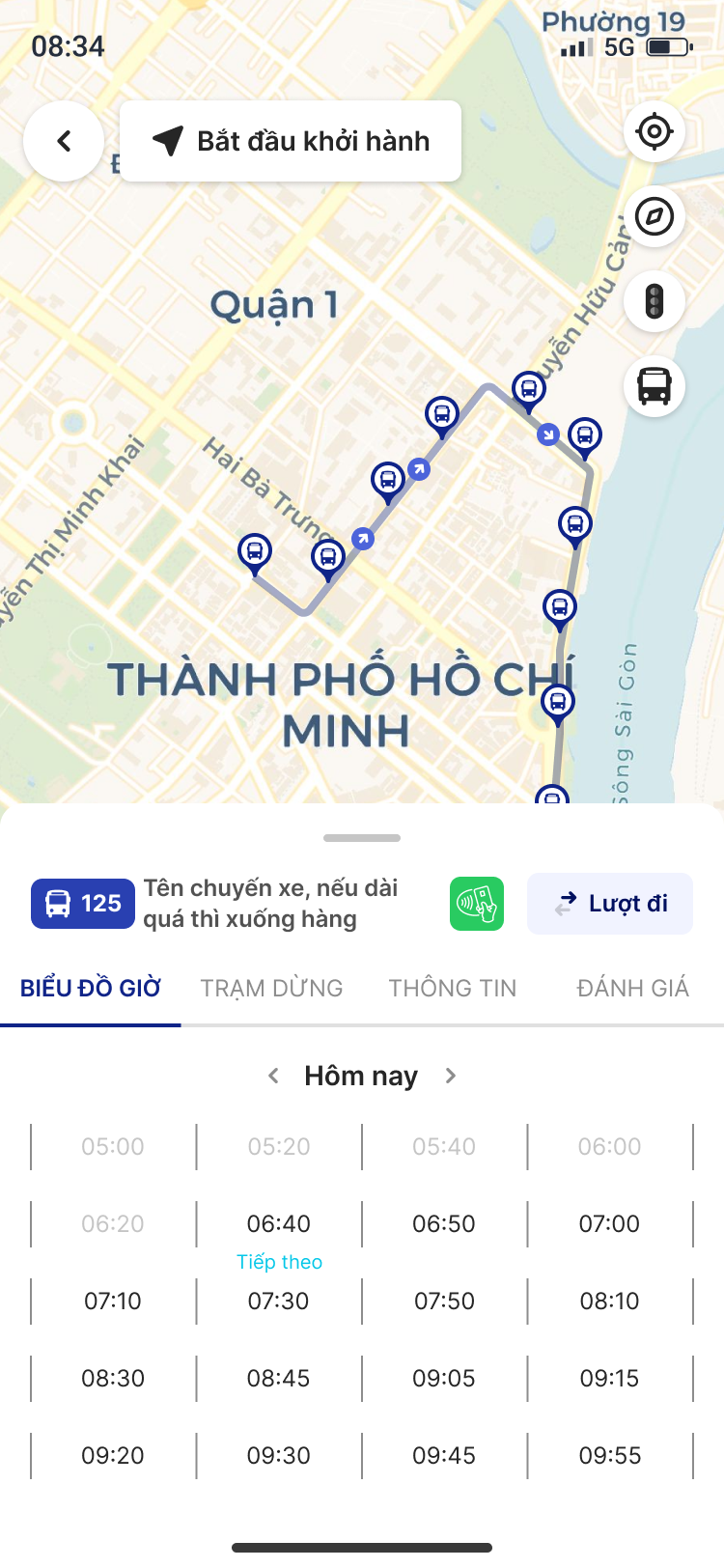The width and height of the screenshot is (724, 1568).
Task: Choose the 09:05 departure time
Action: (444, 1378)
